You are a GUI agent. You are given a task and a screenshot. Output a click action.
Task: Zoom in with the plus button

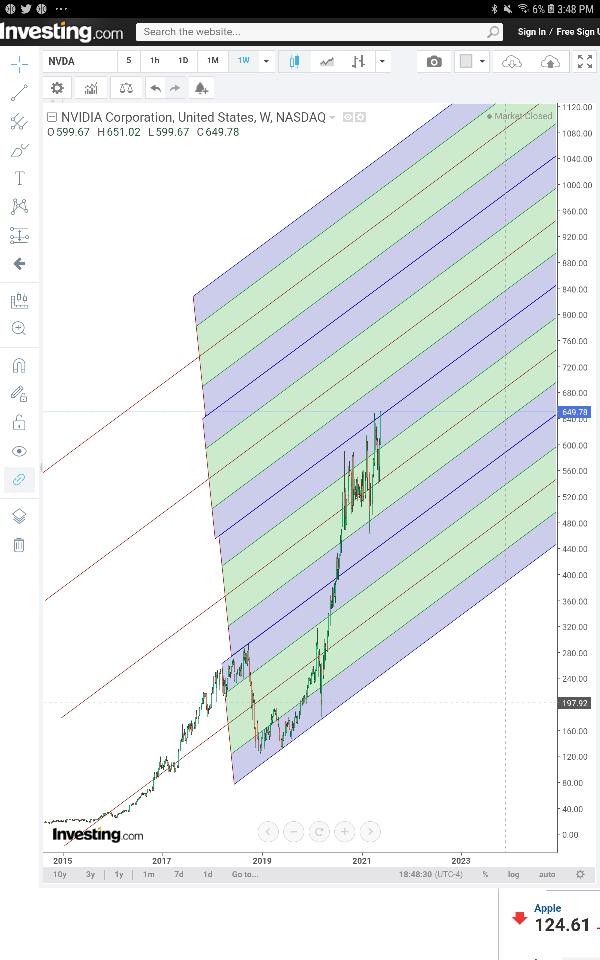(x=344, y=831)
